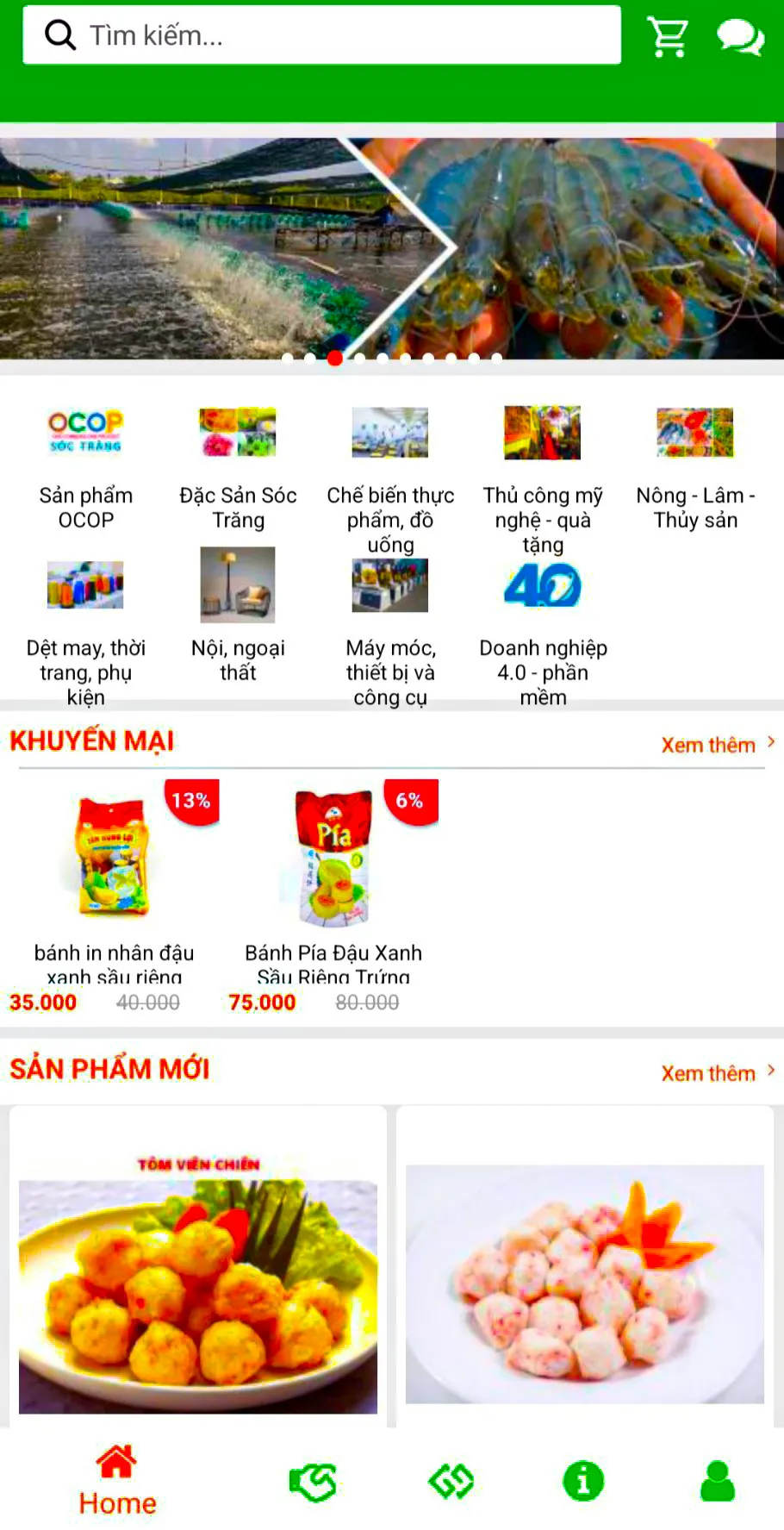This screenshot has height=1530, width=784.
Task: Open the Tôm viên chiên product card
Action: [x=198, y=1276]
